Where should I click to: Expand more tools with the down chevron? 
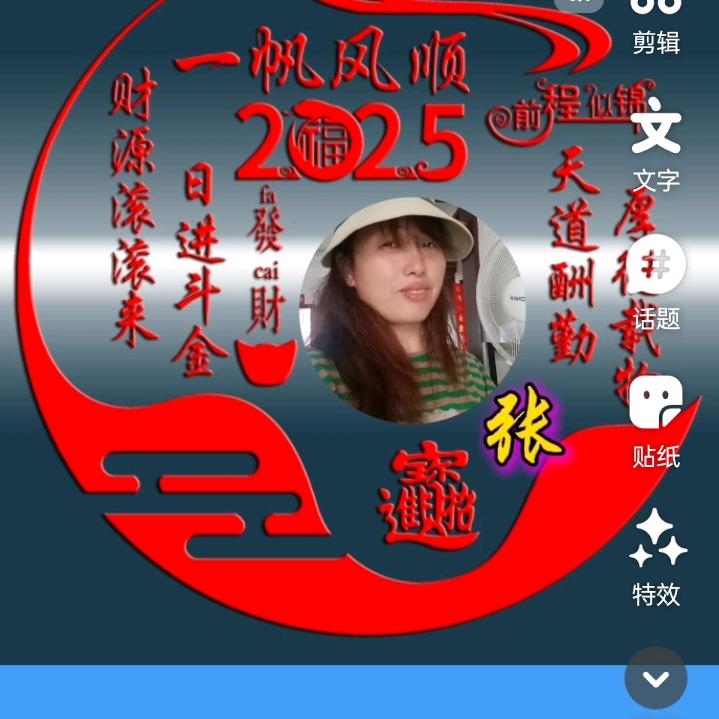point(656,679)
